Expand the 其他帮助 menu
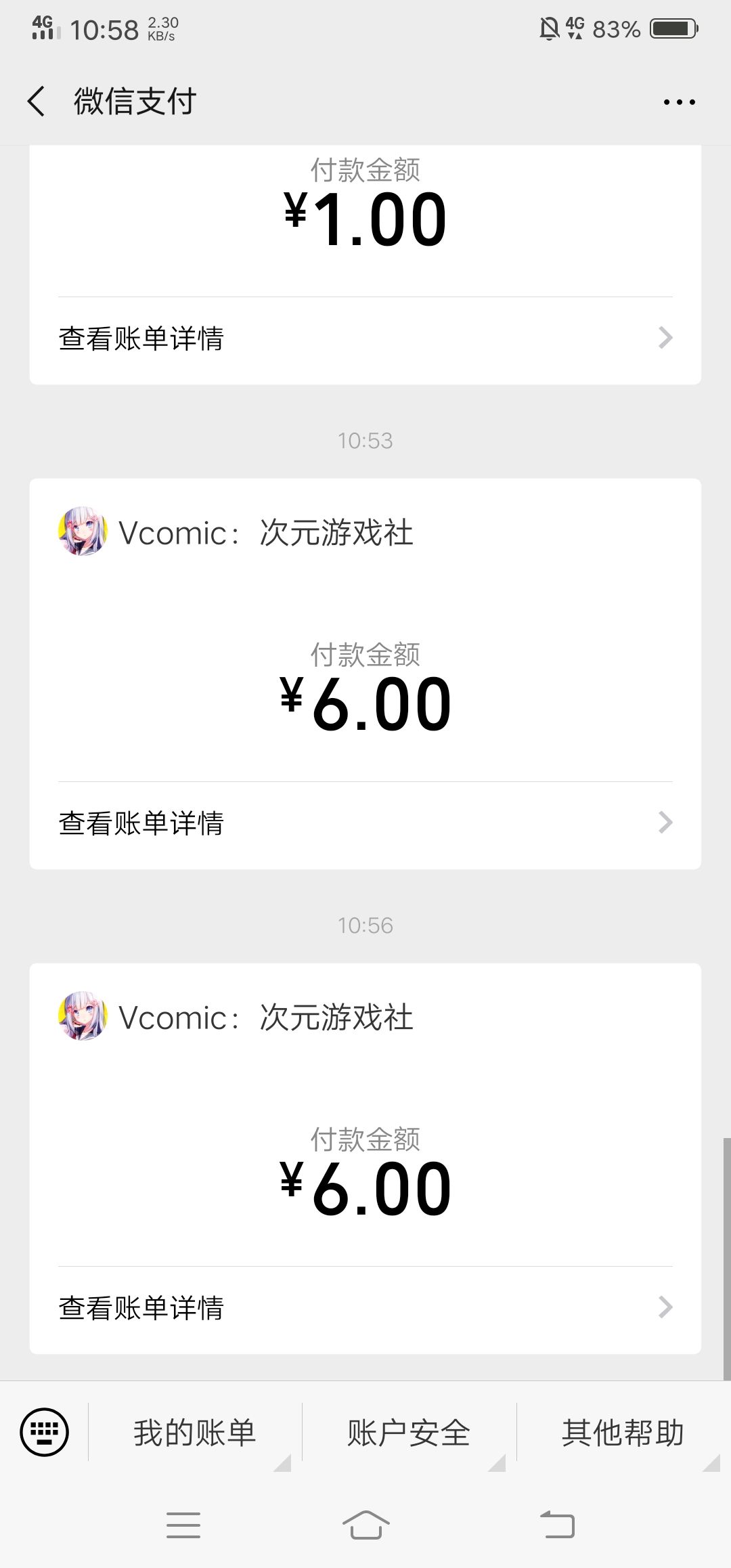731x1568 pixels. [x=623, y=1433]
